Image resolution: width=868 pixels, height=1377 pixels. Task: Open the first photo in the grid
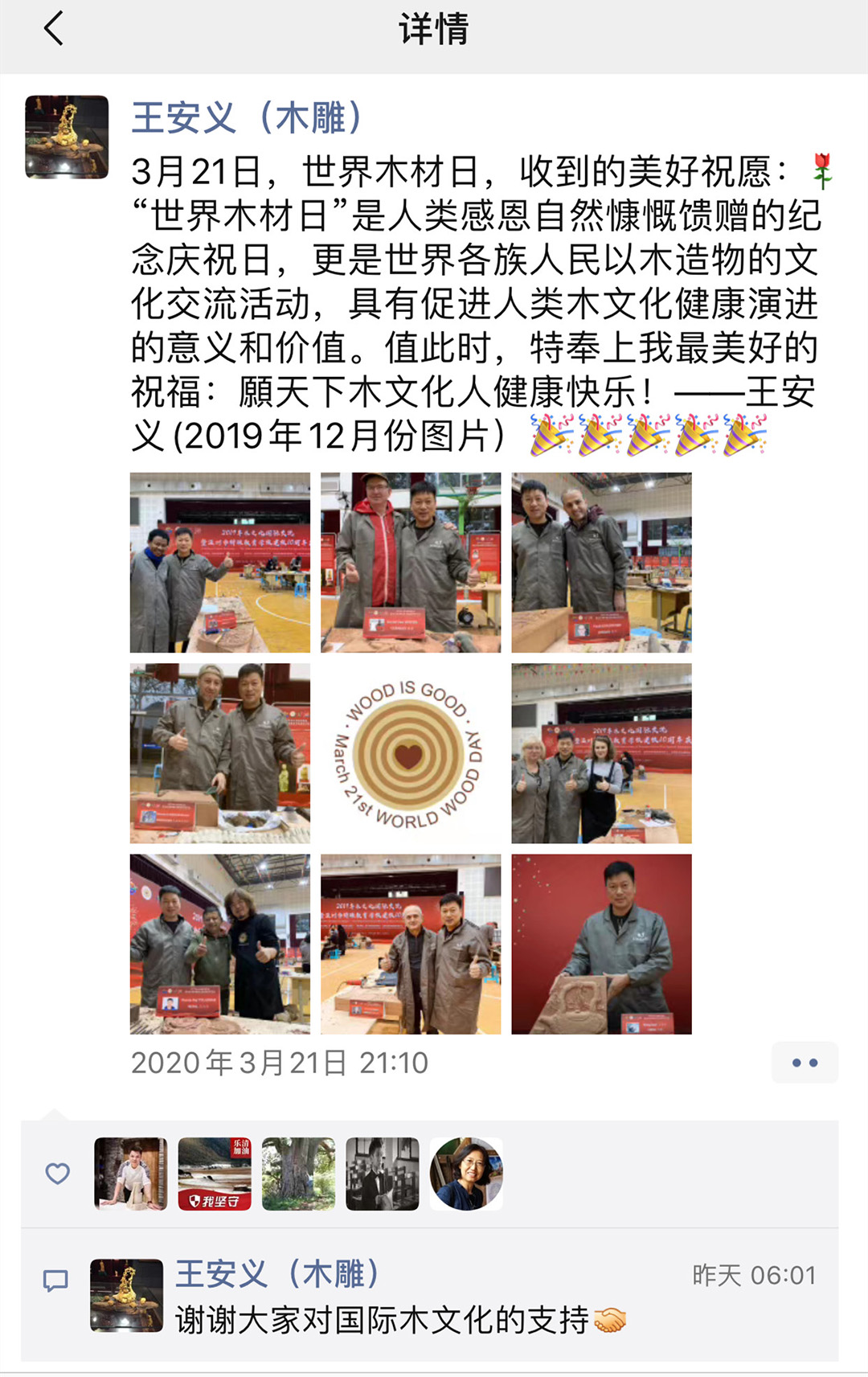(219, 562)
